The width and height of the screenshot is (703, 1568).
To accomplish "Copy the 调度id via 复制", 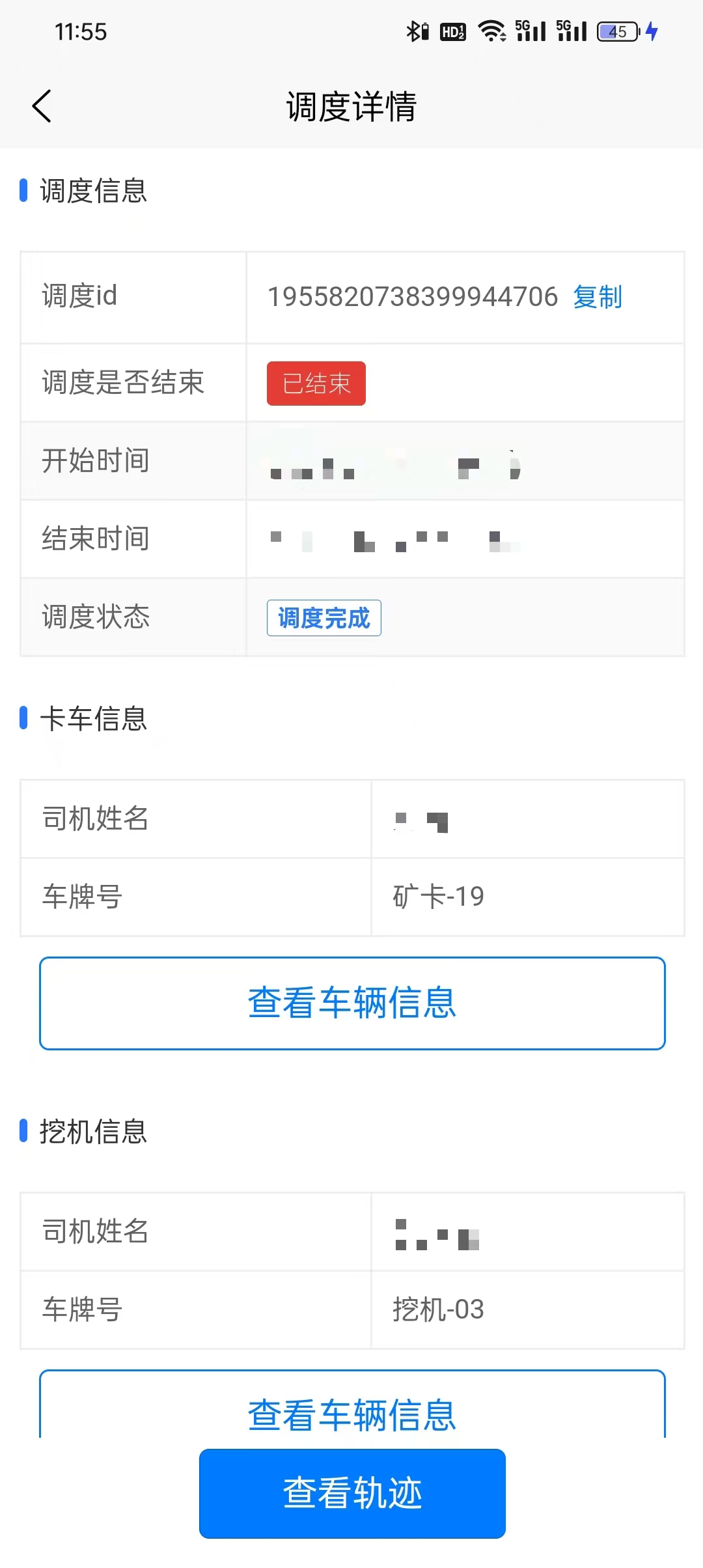I will click(x=597, y=297).
